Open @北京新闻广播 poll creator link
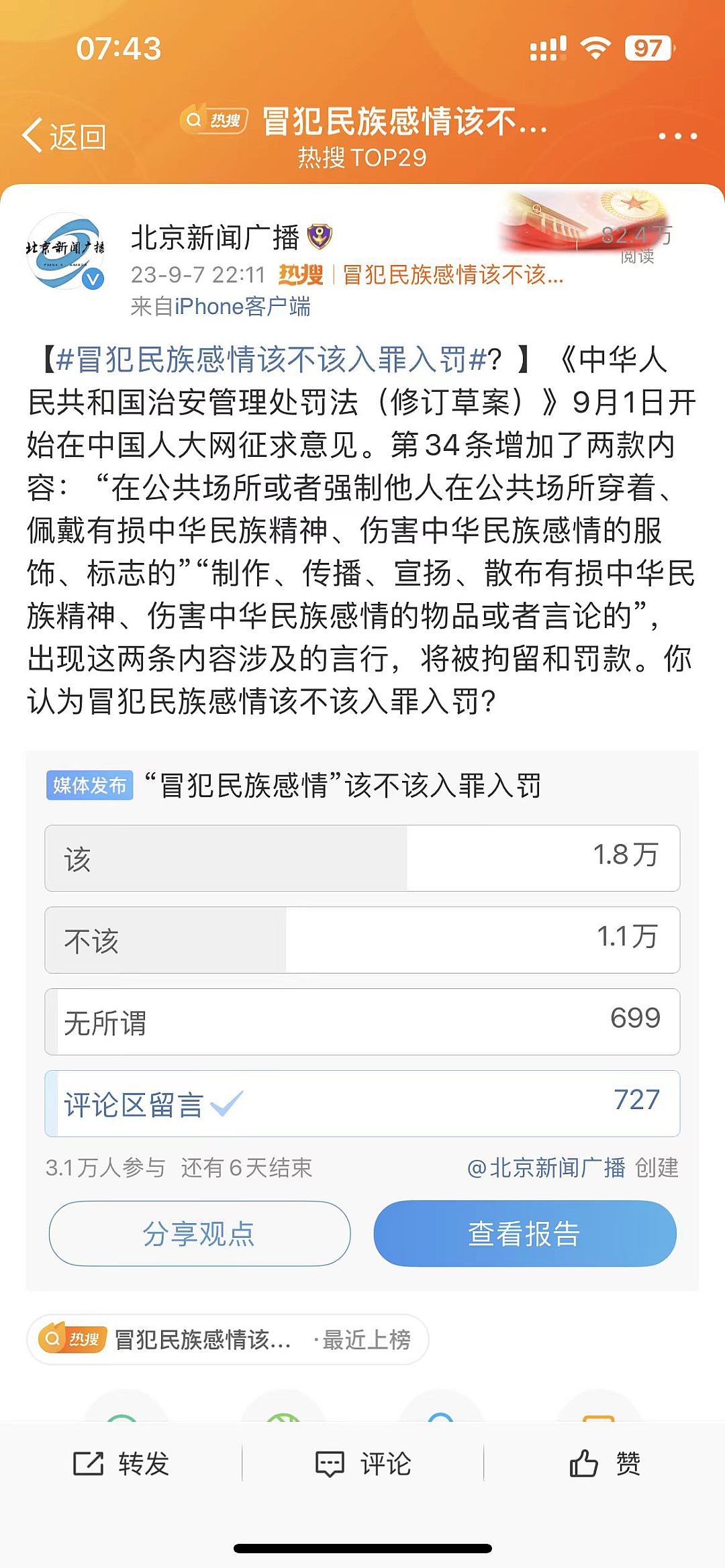The height and width of the screenshot is (1568, 725). click(546, 1168)
